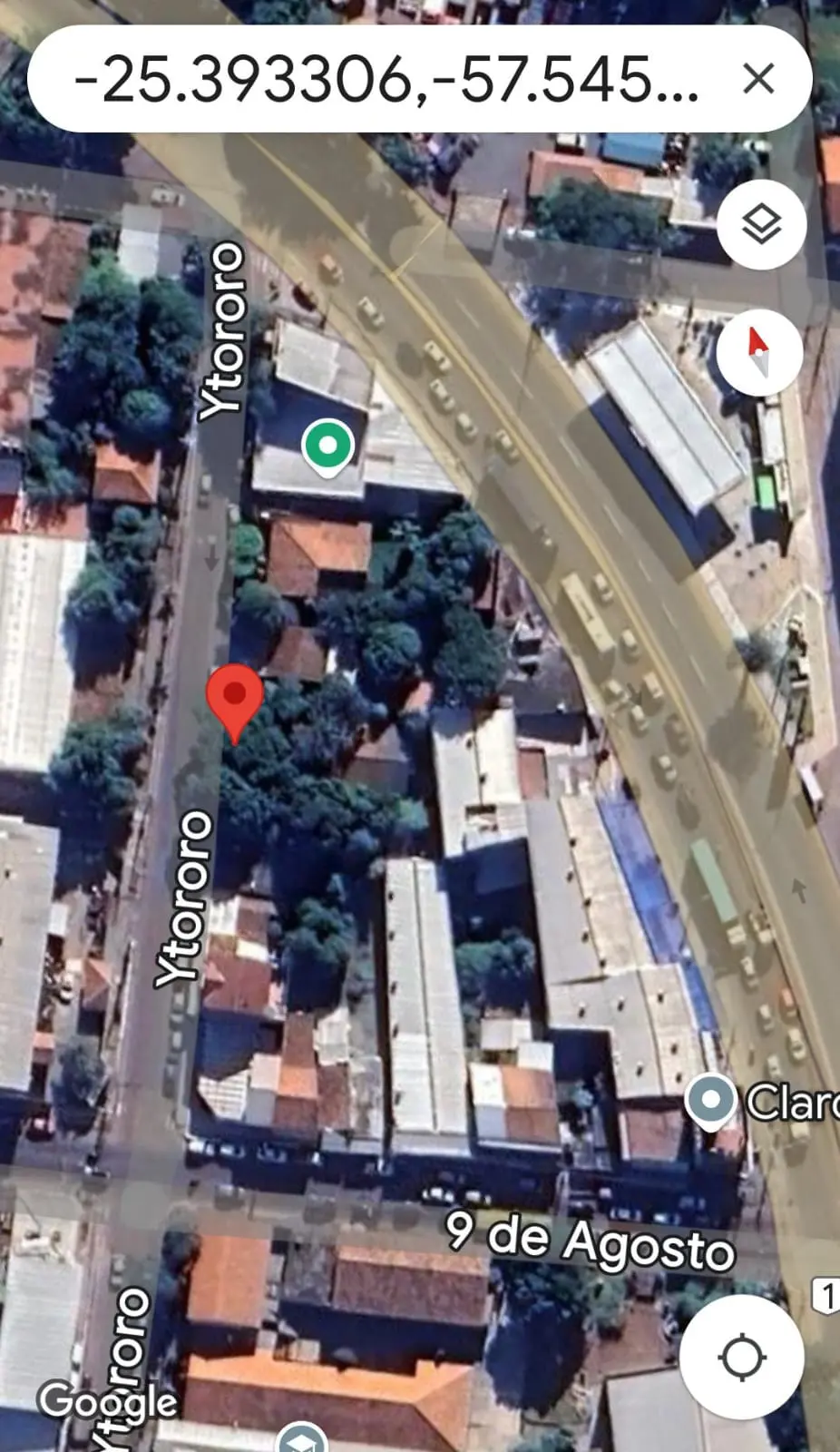Center map on my location
The height and width of the screenshot is (1452, 840).
click(x=742, y=1358)
